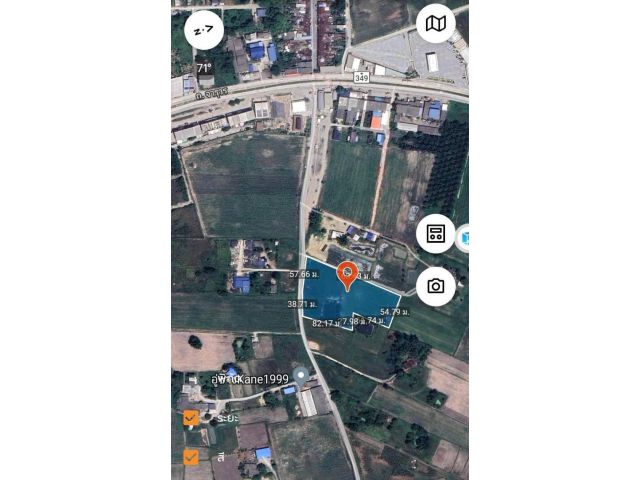Tap the compass button
Viewport: 640px width, 480px height.
pyautogui.click(x=204, y=31)
